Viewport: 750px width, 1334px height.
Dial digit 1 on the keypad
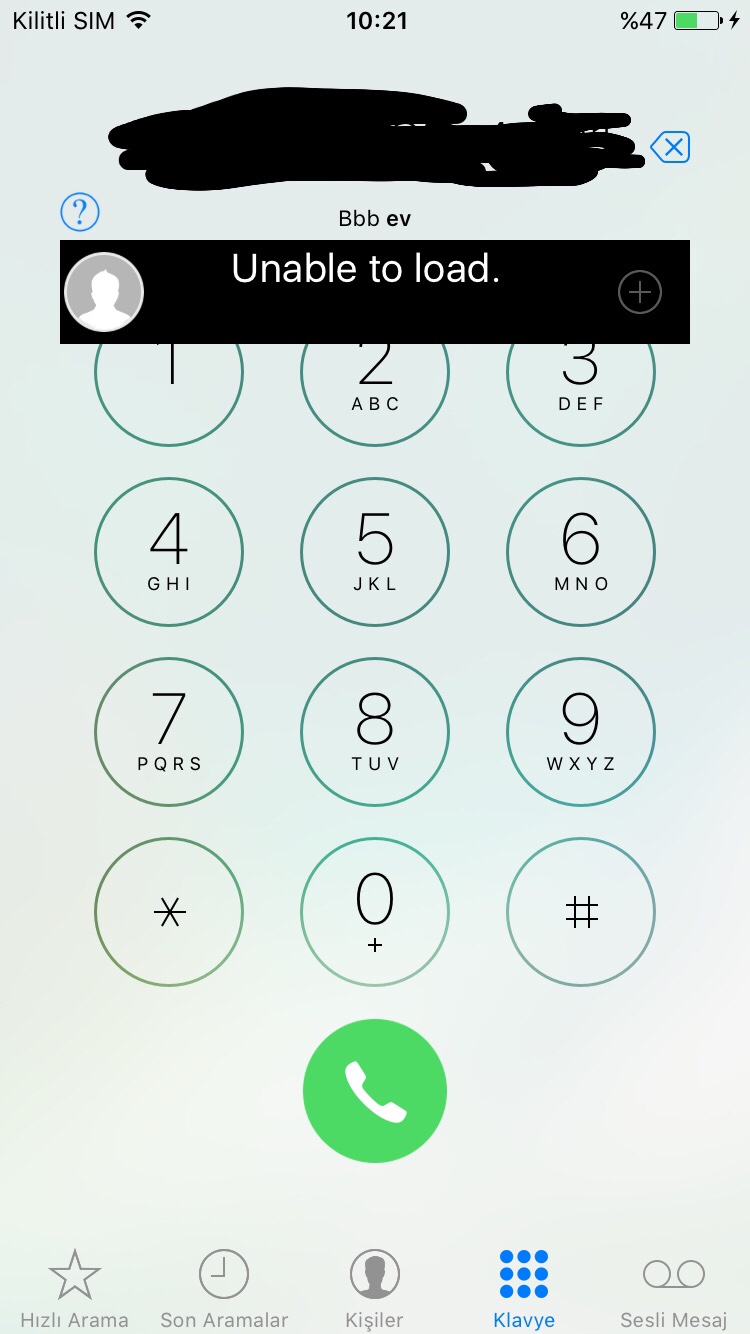click(x=169, y=390)
